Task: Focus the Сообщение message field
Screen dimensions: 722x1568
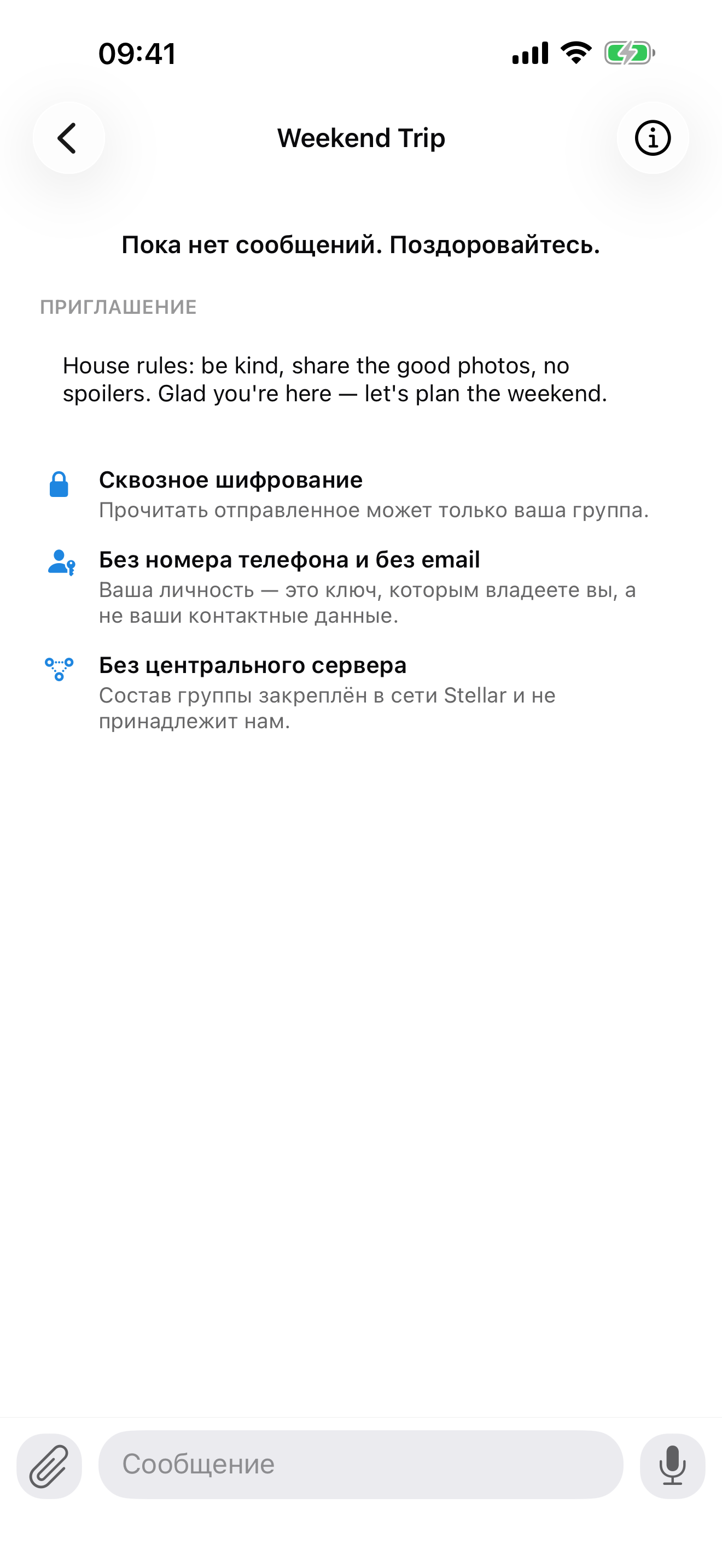Action: pyautogui.click(x=361, y=1465)
